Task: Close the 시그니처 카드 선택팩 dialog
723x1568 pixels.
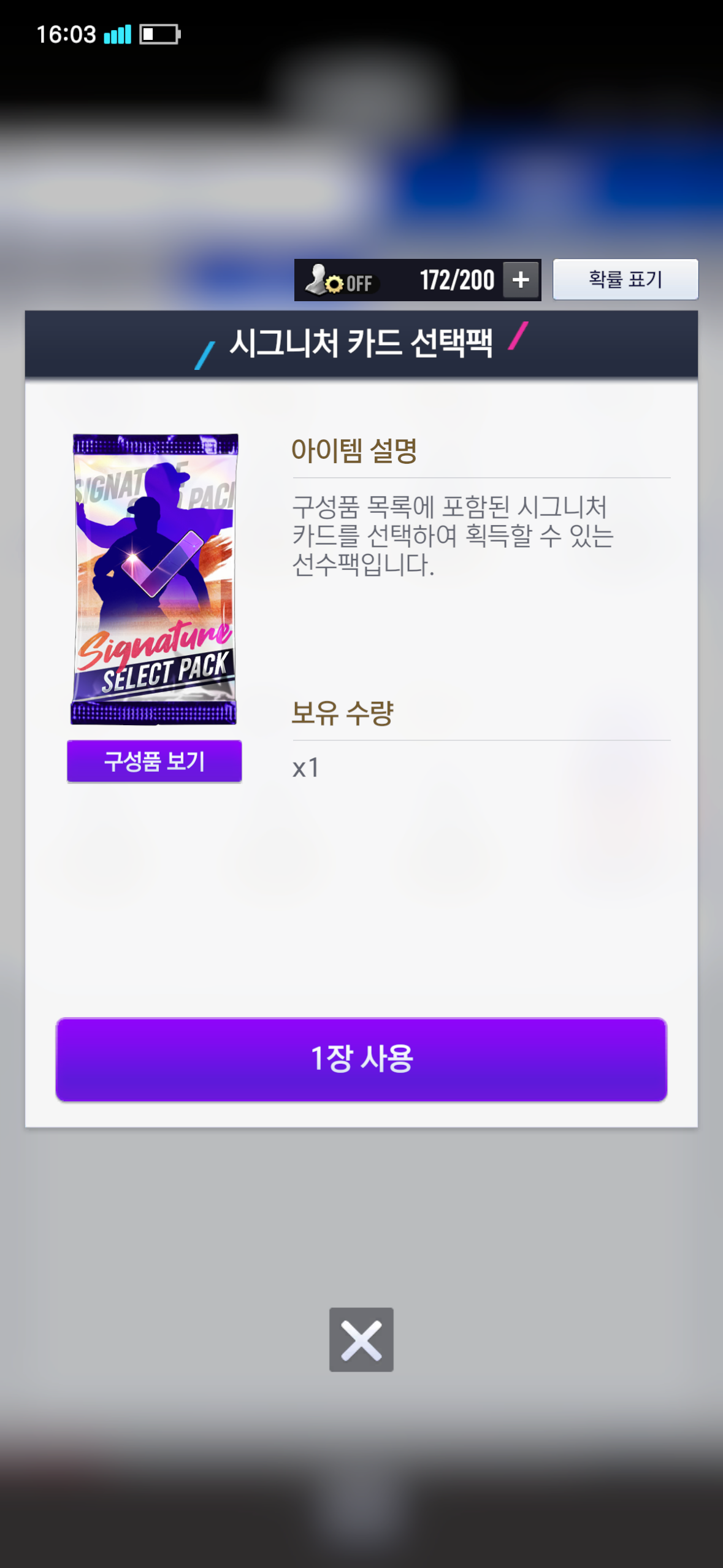Action: 361,1340
